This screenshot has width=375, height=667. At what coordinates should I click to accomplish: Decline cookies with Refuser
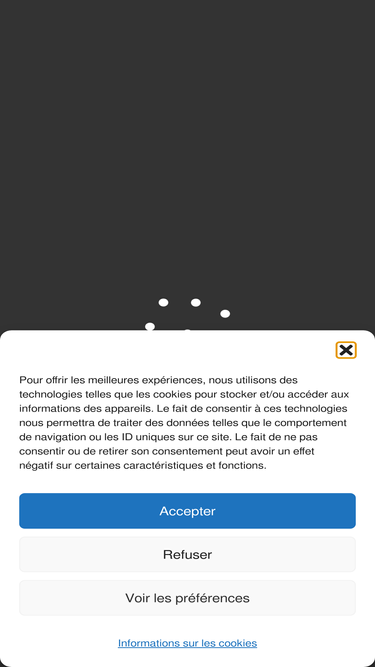[188, 554]
